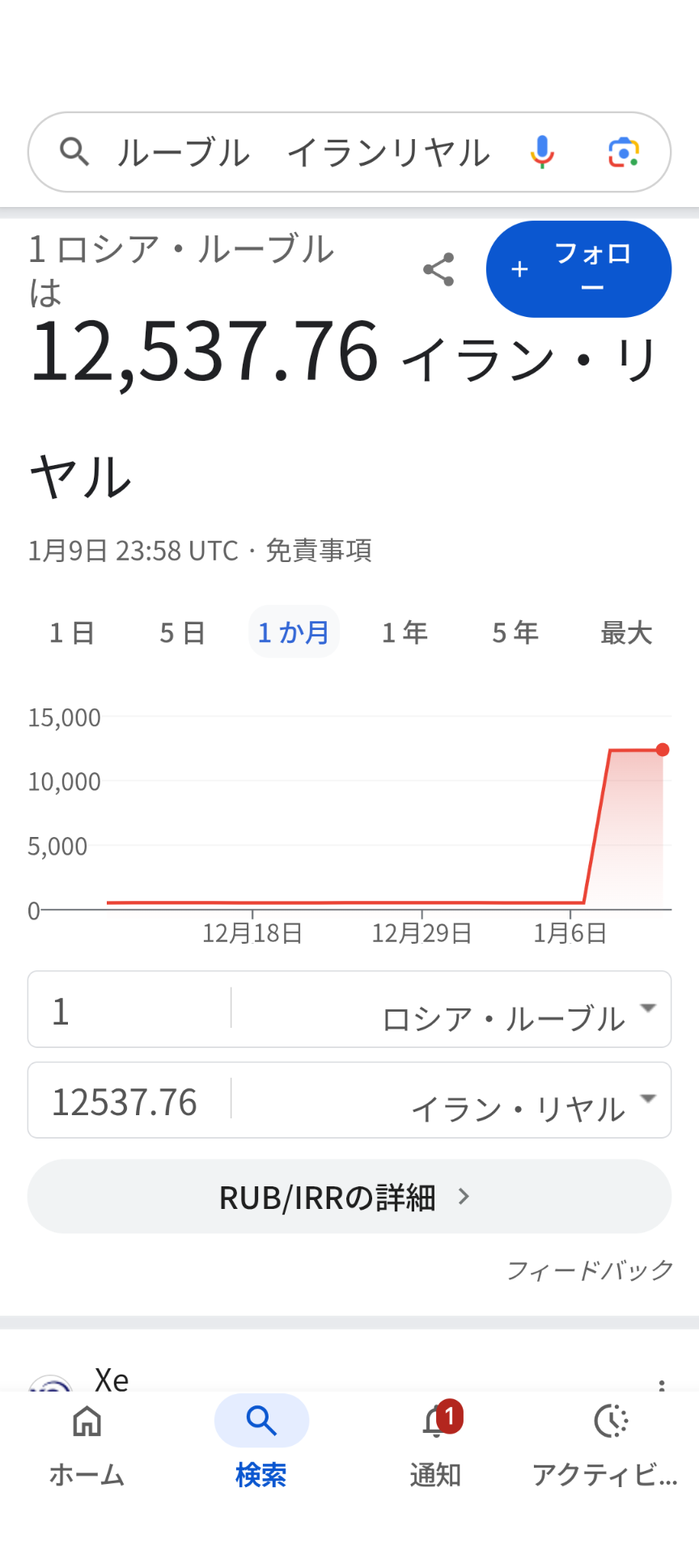Send feedback via フィードバック
The image size is (699, 1568).
[590, 1270]
